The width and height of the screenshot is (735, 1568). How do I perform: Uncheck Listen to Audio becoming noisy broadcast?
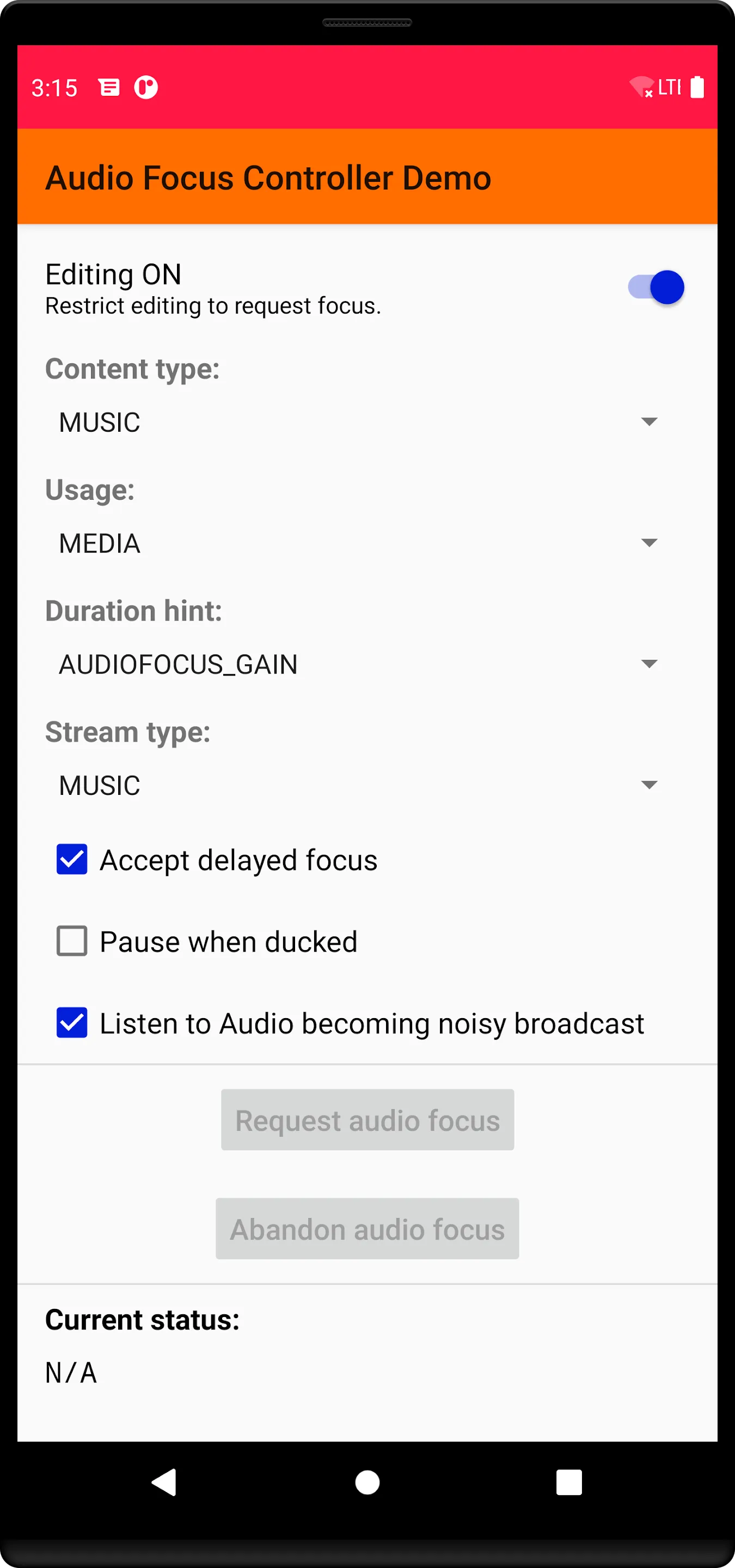(x=72, y=1022)
